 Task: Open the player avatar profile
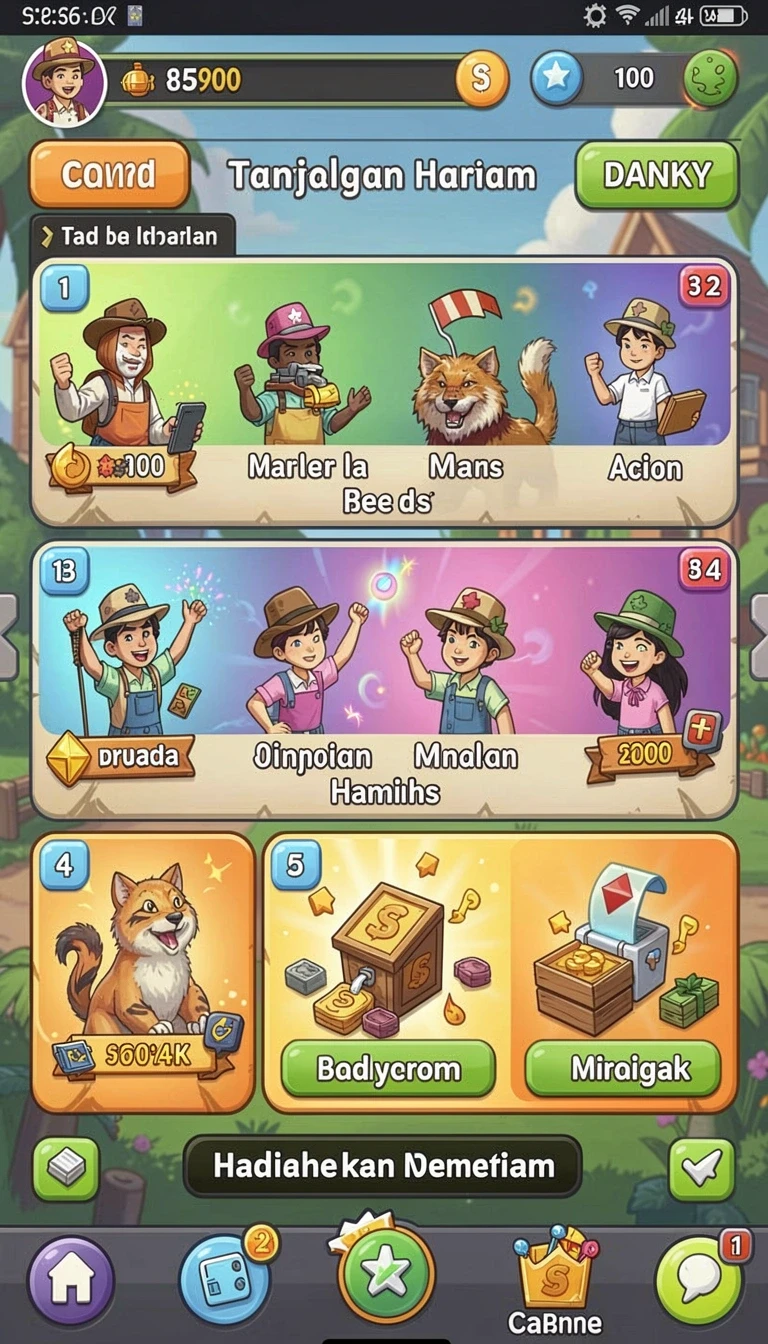pyautogui.click(x=65, y=82)
